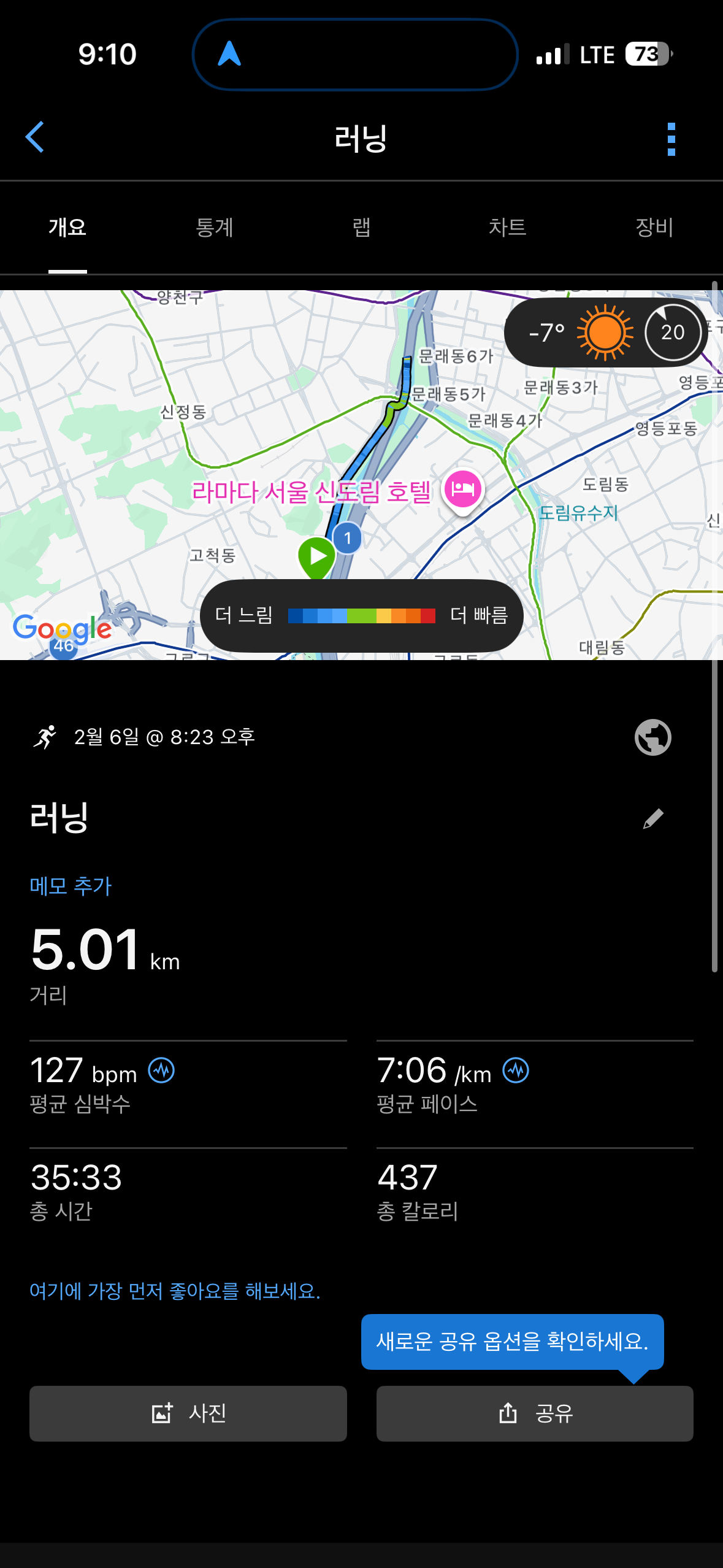723x1568 pixels.
Task: Tap 메모 추가 to add a note
Action: 71,885
